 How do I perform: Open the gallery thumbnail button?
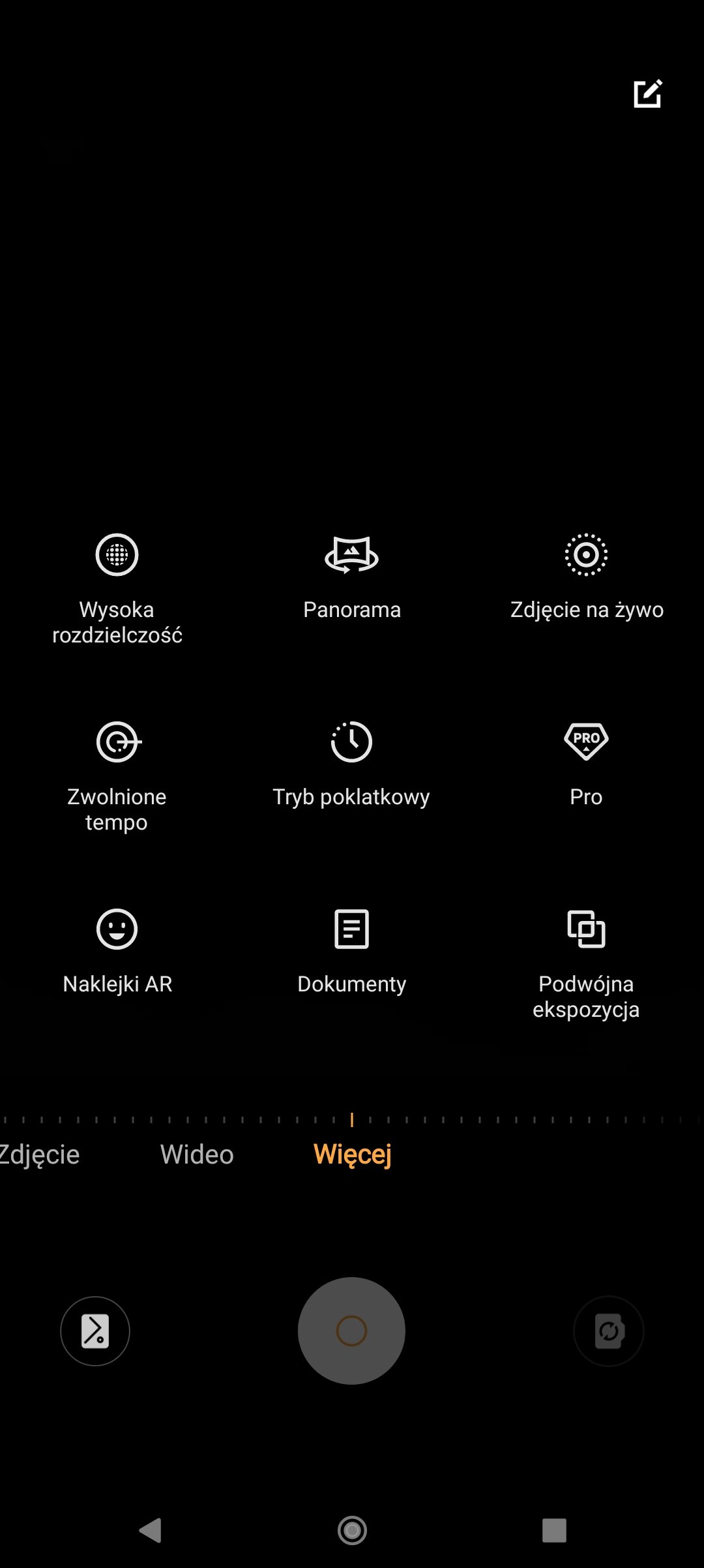(95, 1331)
